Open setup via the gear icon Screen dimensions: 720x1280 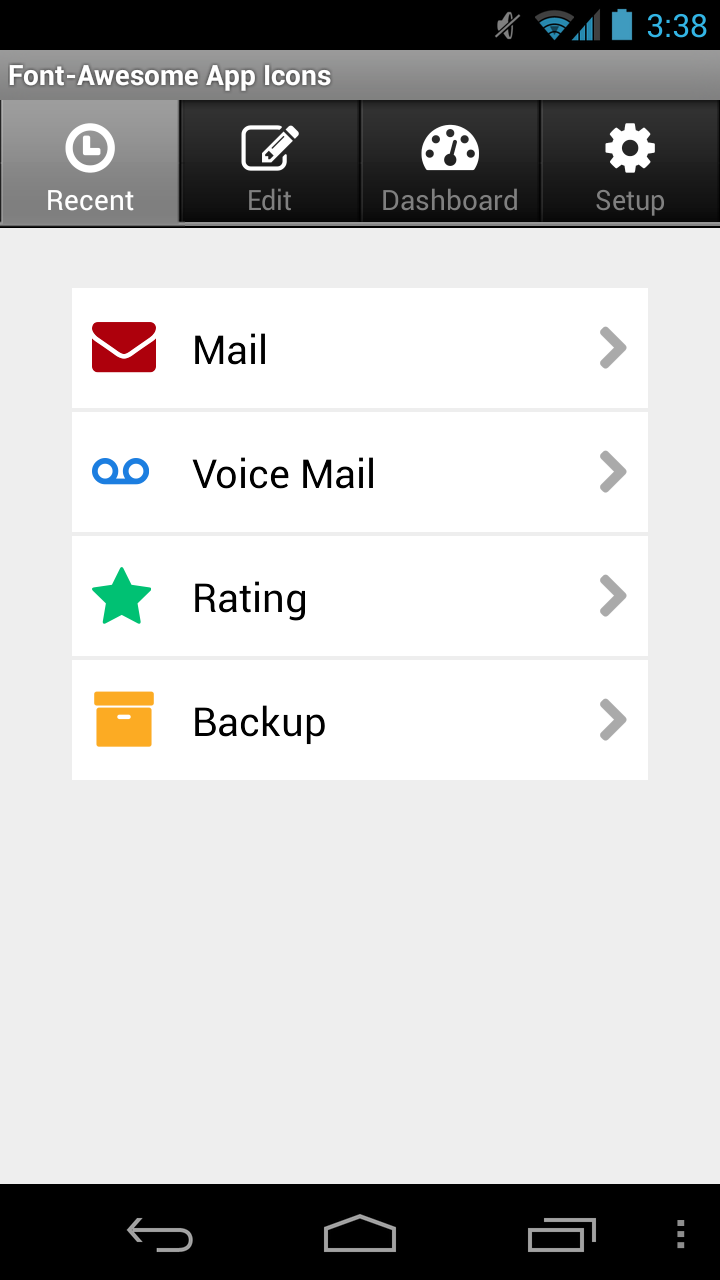tap(630, 148)
